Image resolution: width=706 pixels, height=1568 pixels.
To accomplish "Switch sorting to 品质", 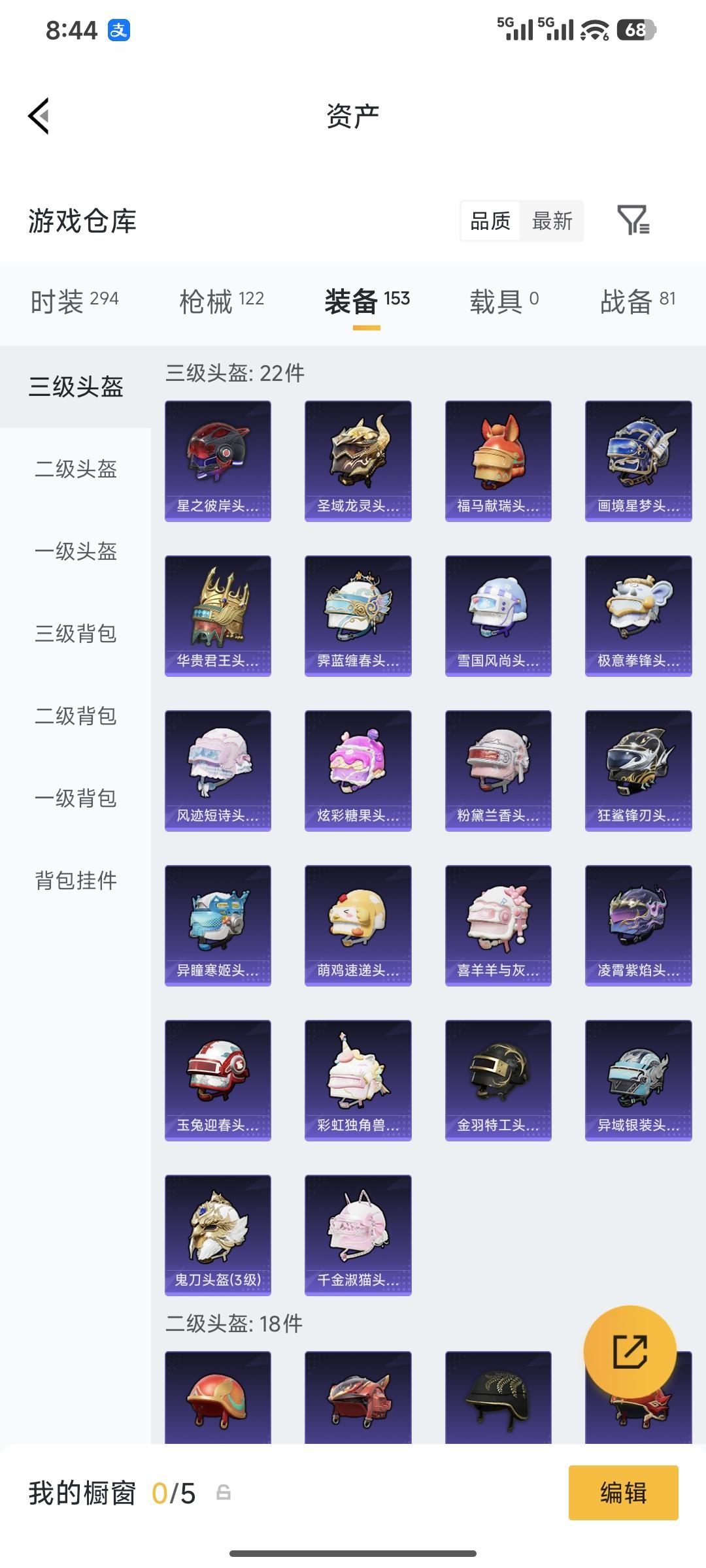I will [490, 221].
